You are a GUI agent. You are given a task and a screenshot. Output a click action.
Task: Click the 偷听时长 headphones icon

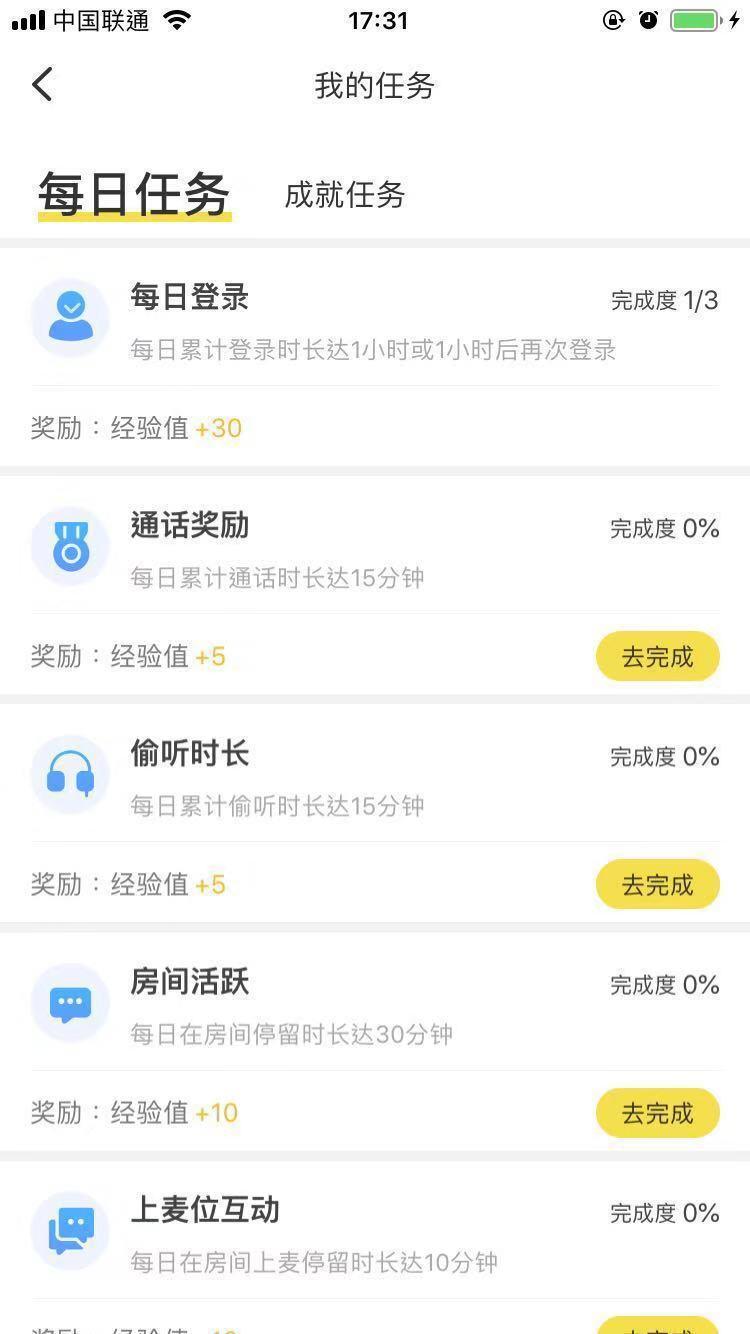pos(70,774)
